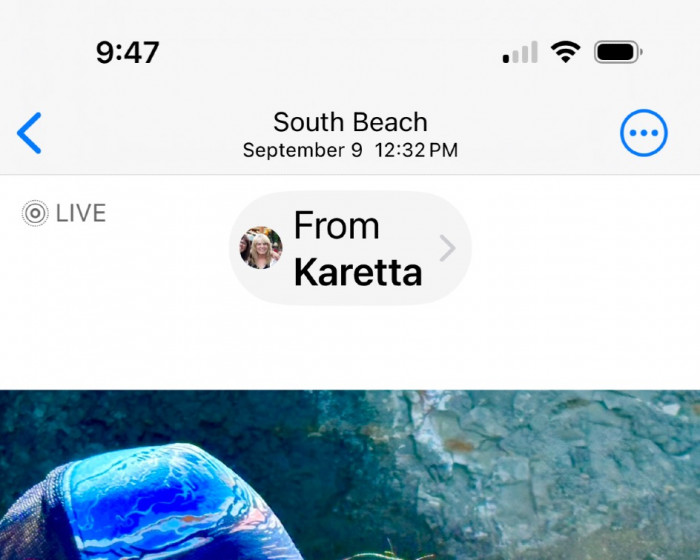Viewport: 700px width, 560px height.
Task: Open the From Karetta shared badge
Action: click(350, 248)
